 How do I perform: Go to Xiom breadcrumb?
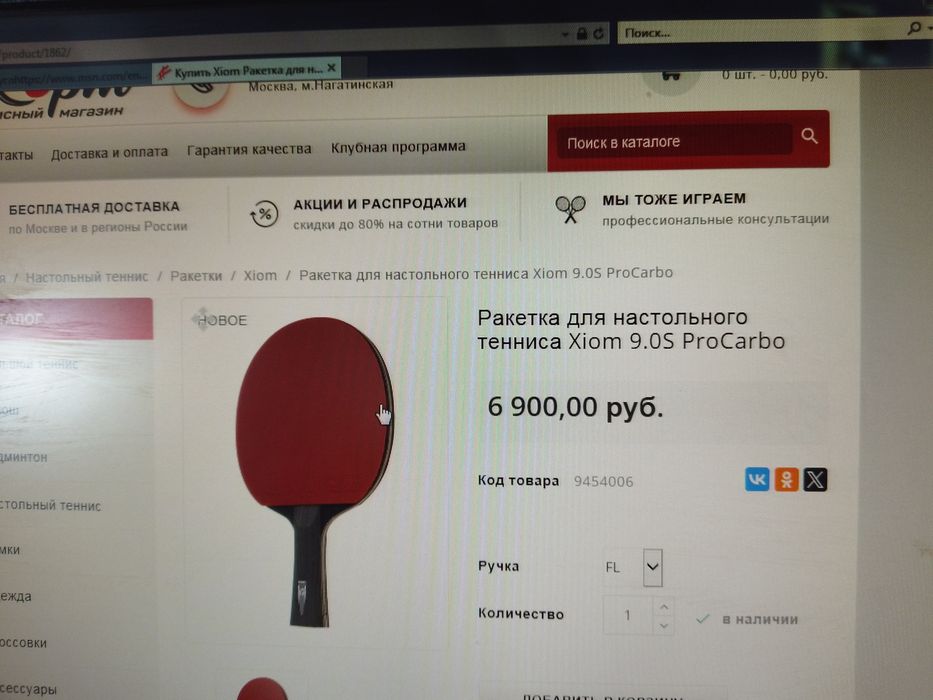[x=260, y=275]
